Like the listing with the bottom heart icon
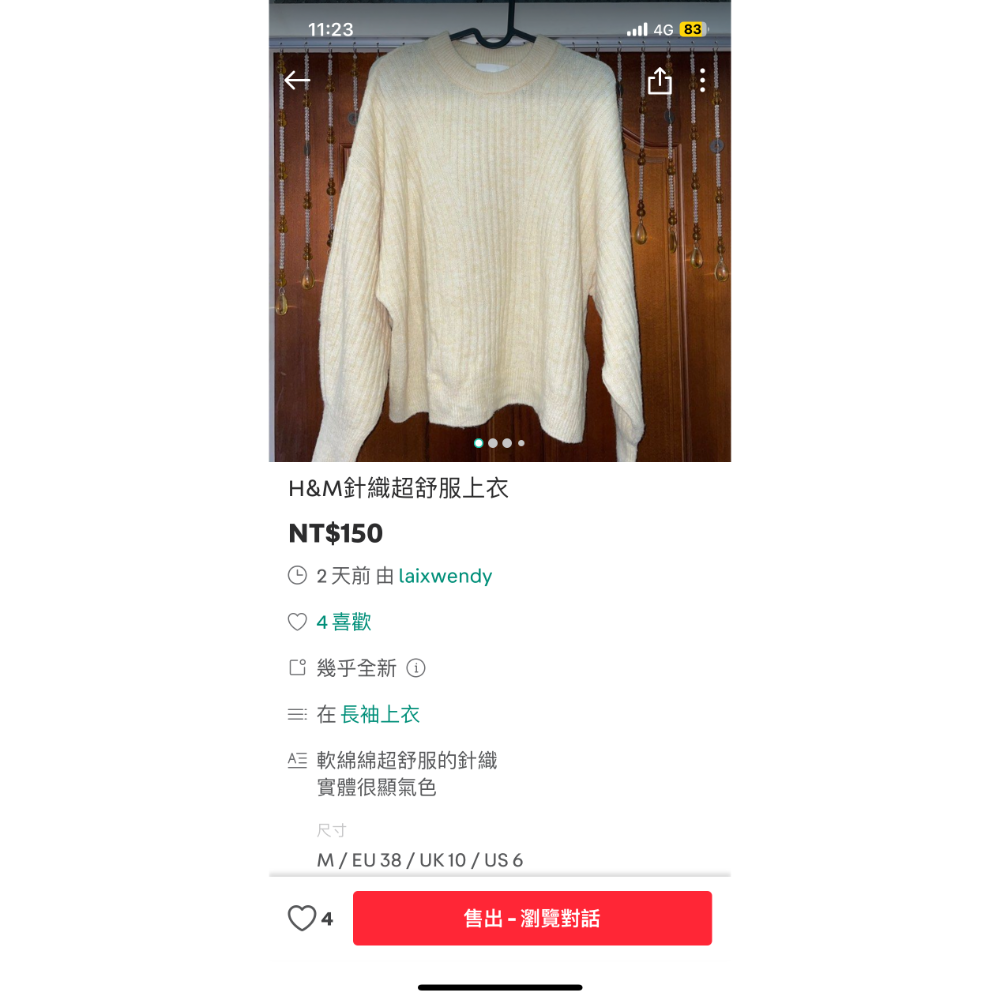The image size is (1000, 1000). pyautogui.click(x=302, y=918)
